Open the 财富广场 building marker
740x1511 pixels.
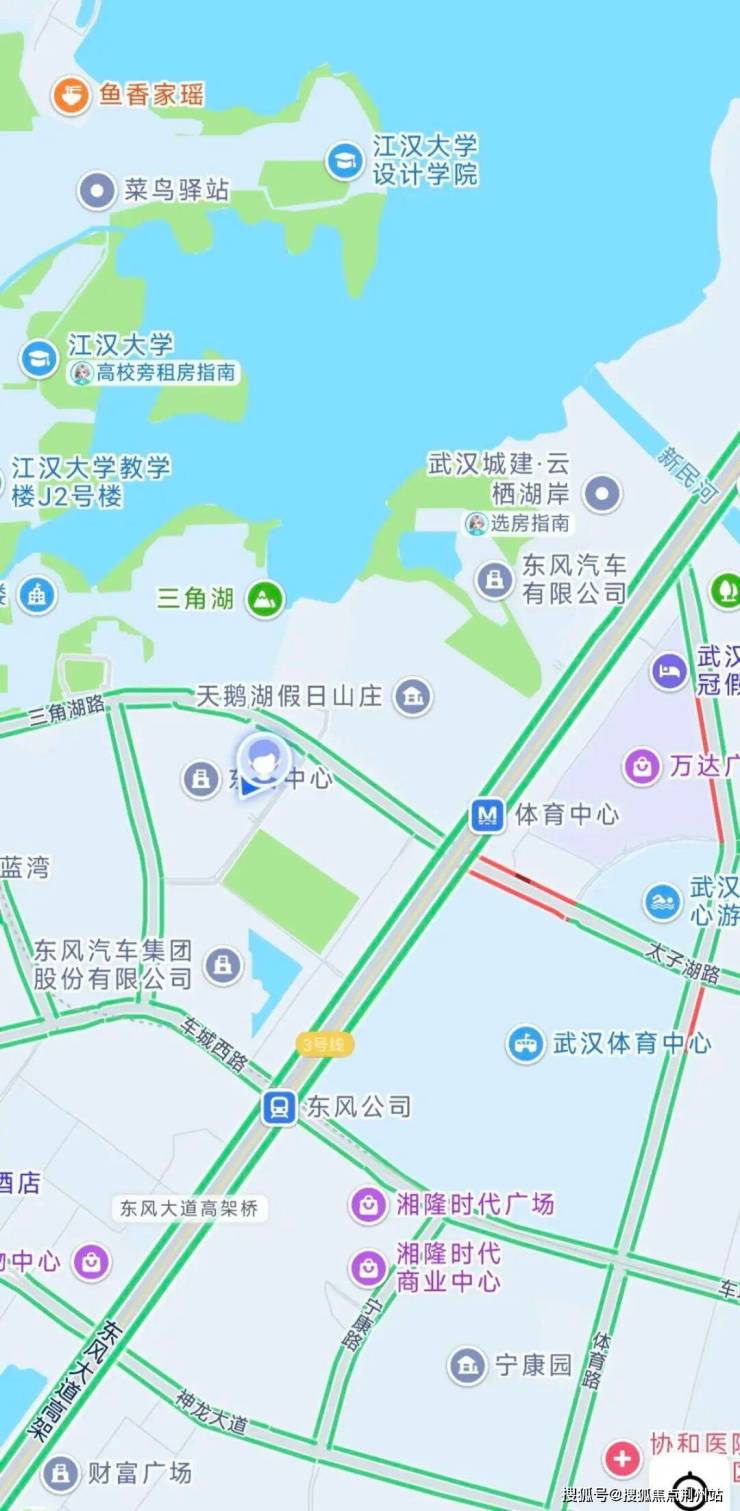pos(60,1473)
